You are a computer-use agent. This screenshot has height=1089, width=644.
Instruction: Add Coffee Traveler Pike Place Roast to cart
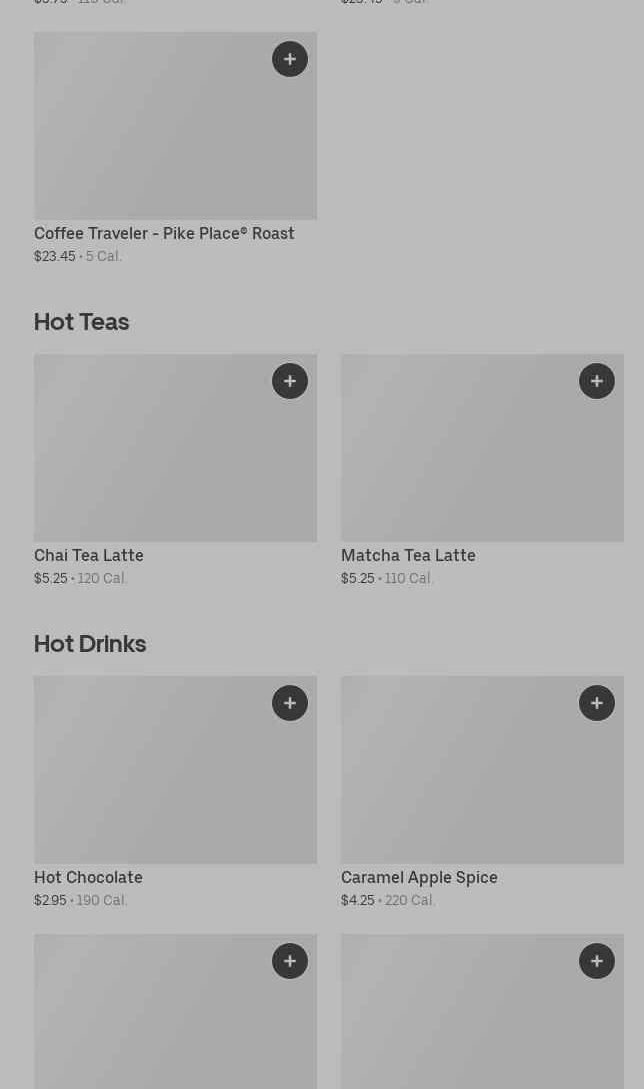click(x=290, y=59)
